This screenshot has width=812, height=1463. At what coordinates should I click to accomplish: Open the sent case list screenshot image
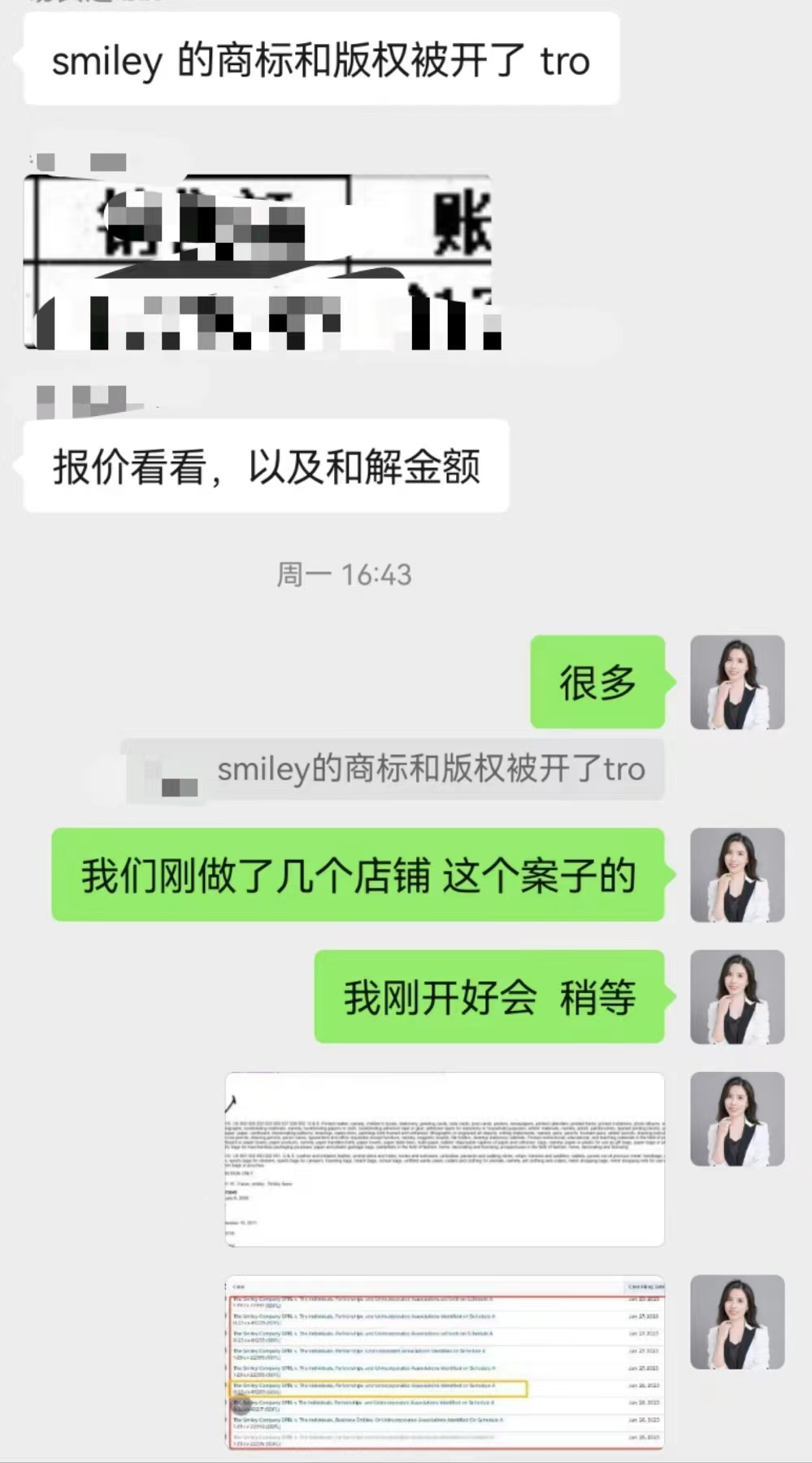pyautogui.click(x=445, y=1362)
